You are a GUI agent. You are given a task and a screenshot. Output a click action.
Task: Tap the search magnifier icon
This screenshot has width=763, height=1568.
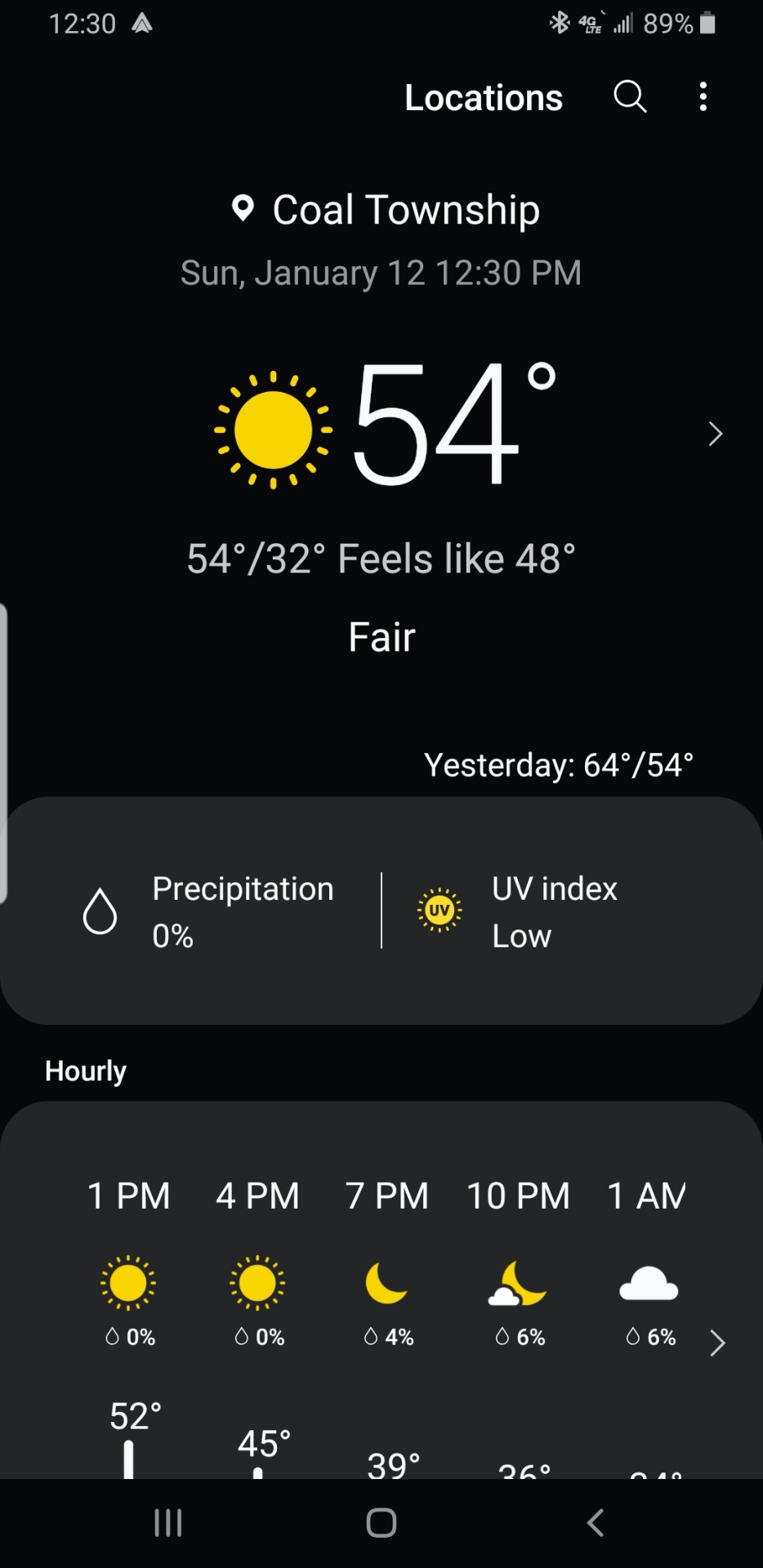(x=630, y=96)
